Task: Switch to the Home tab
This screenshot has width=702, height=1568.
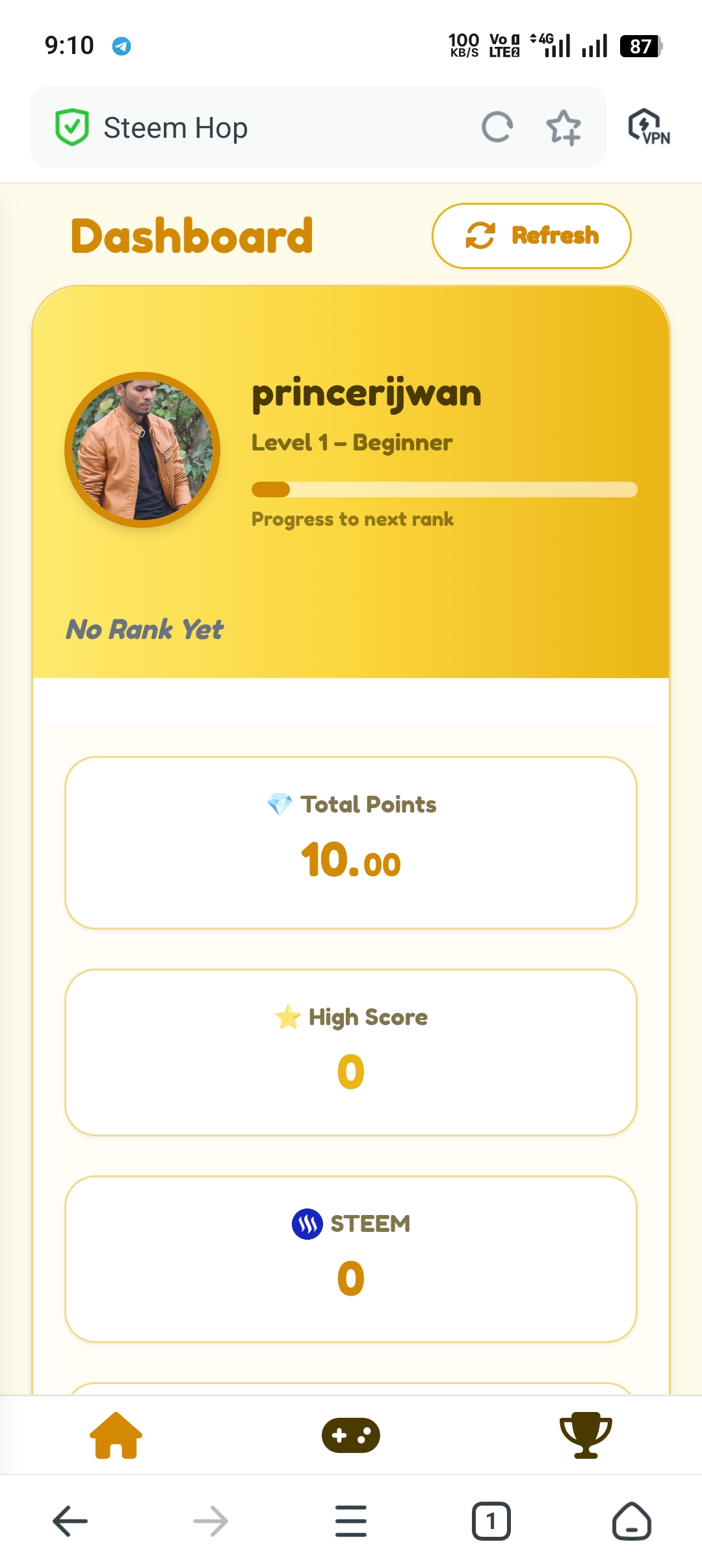Action: pos(116,1435)
